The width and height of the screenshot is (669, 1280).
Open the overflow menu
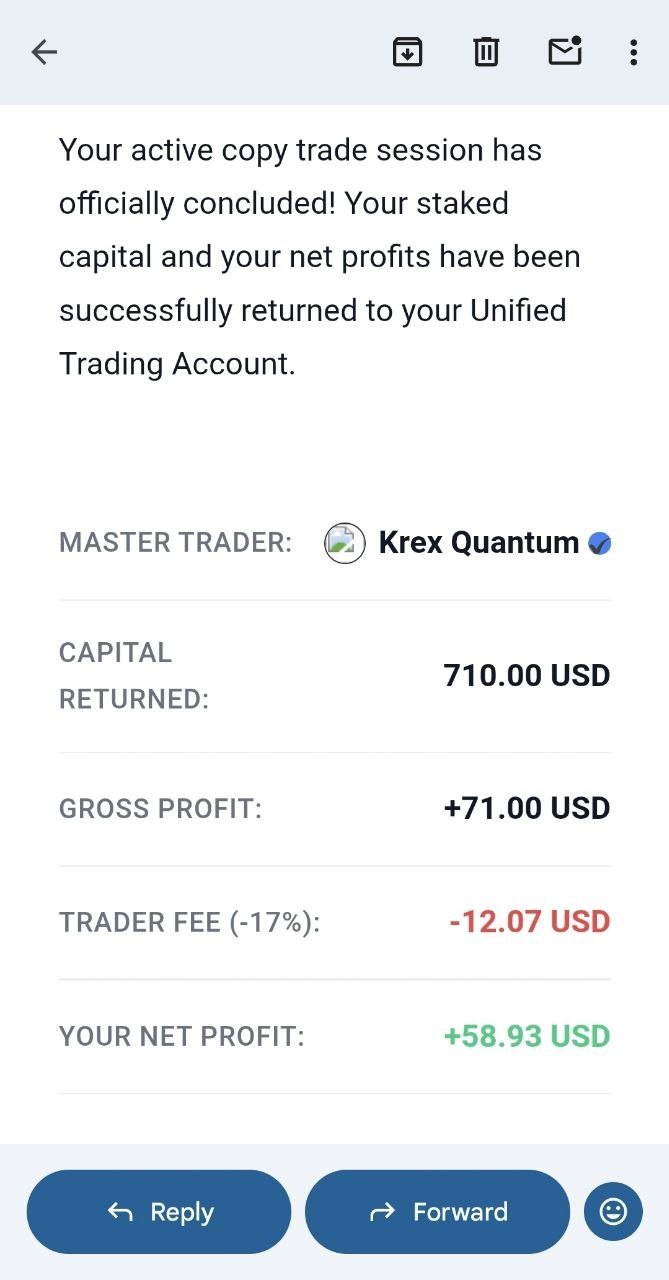(x=633, y=52)
